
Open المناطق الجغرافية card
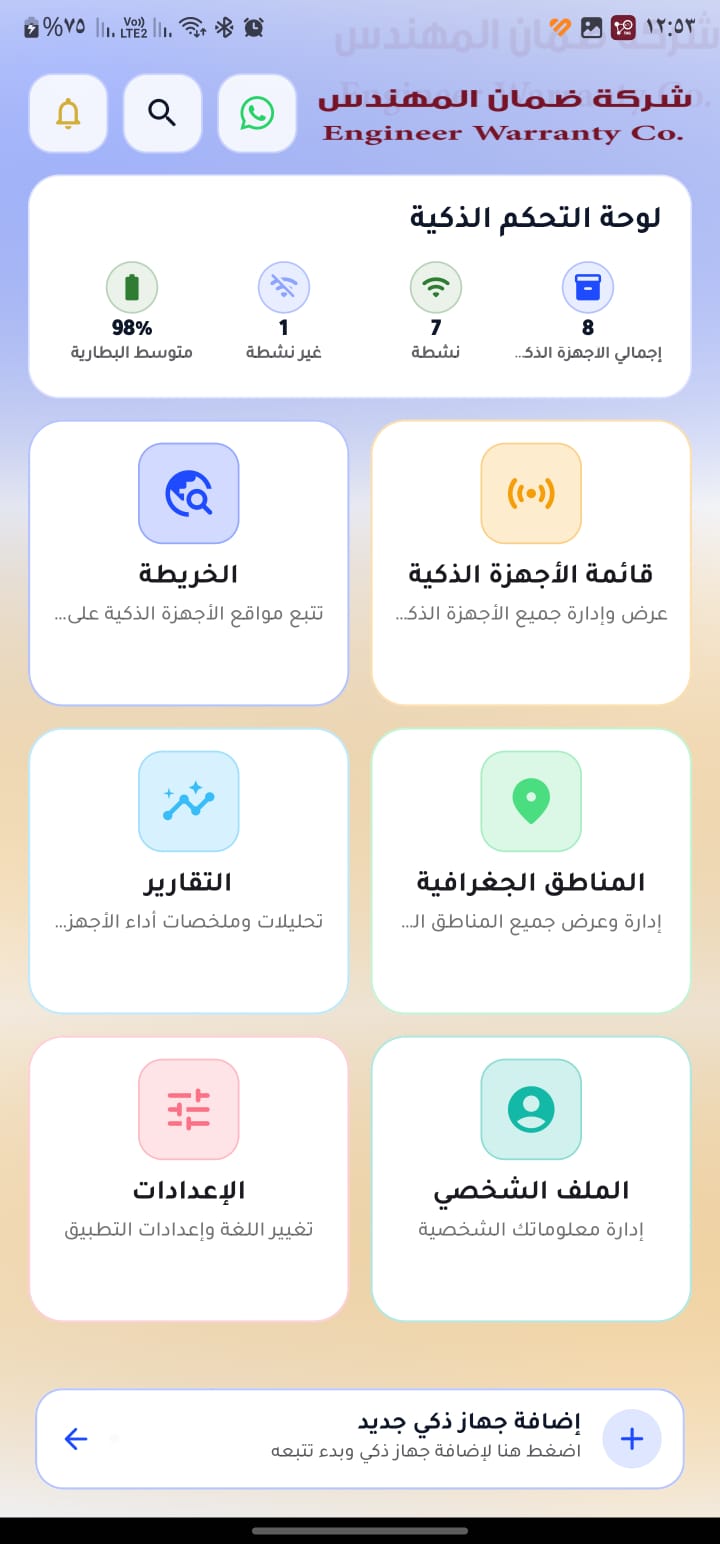pyautogui.click(x=530, y=870)
